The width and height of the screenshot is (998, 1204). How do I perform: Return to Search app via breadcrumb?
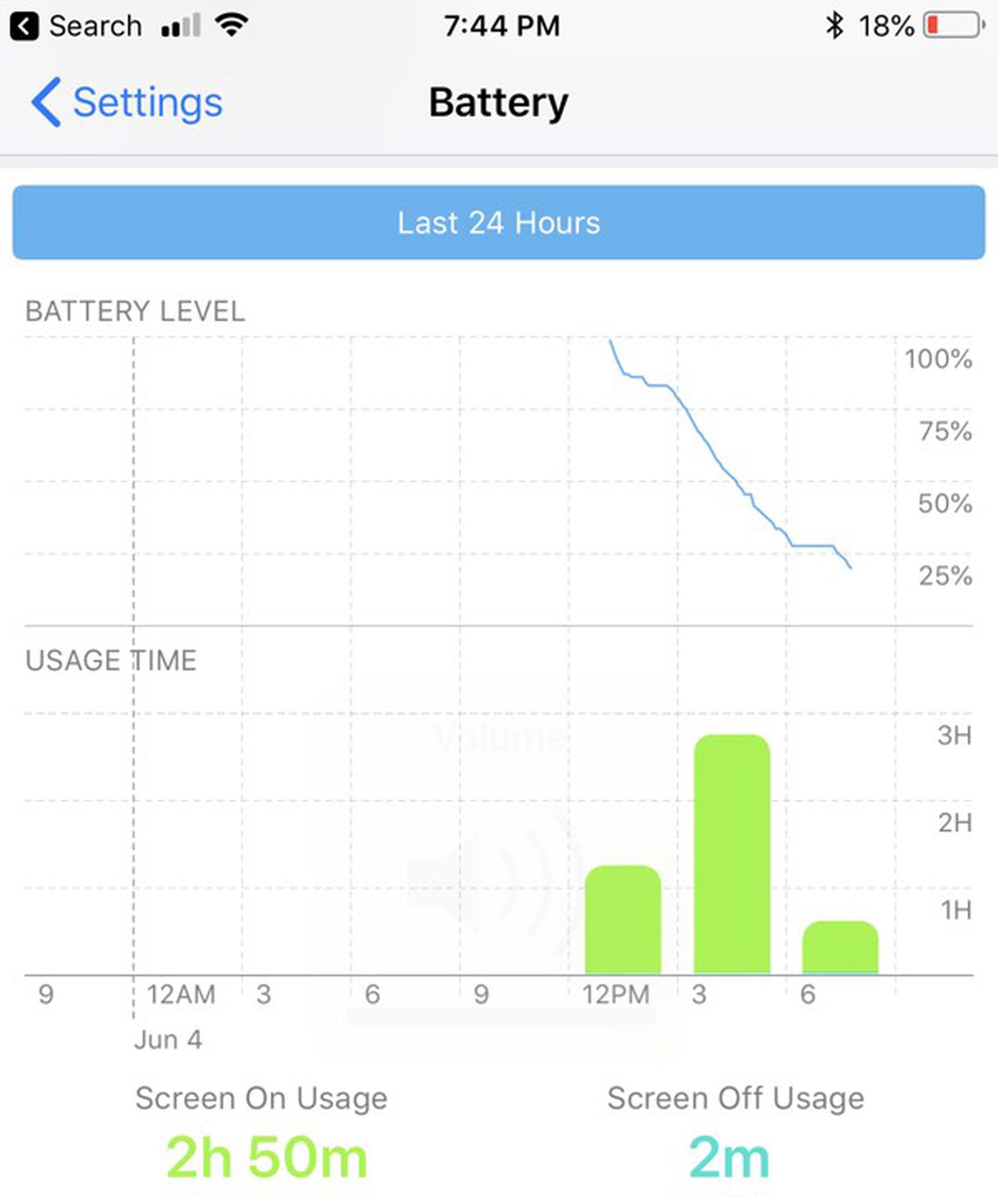tap(76, 26)
